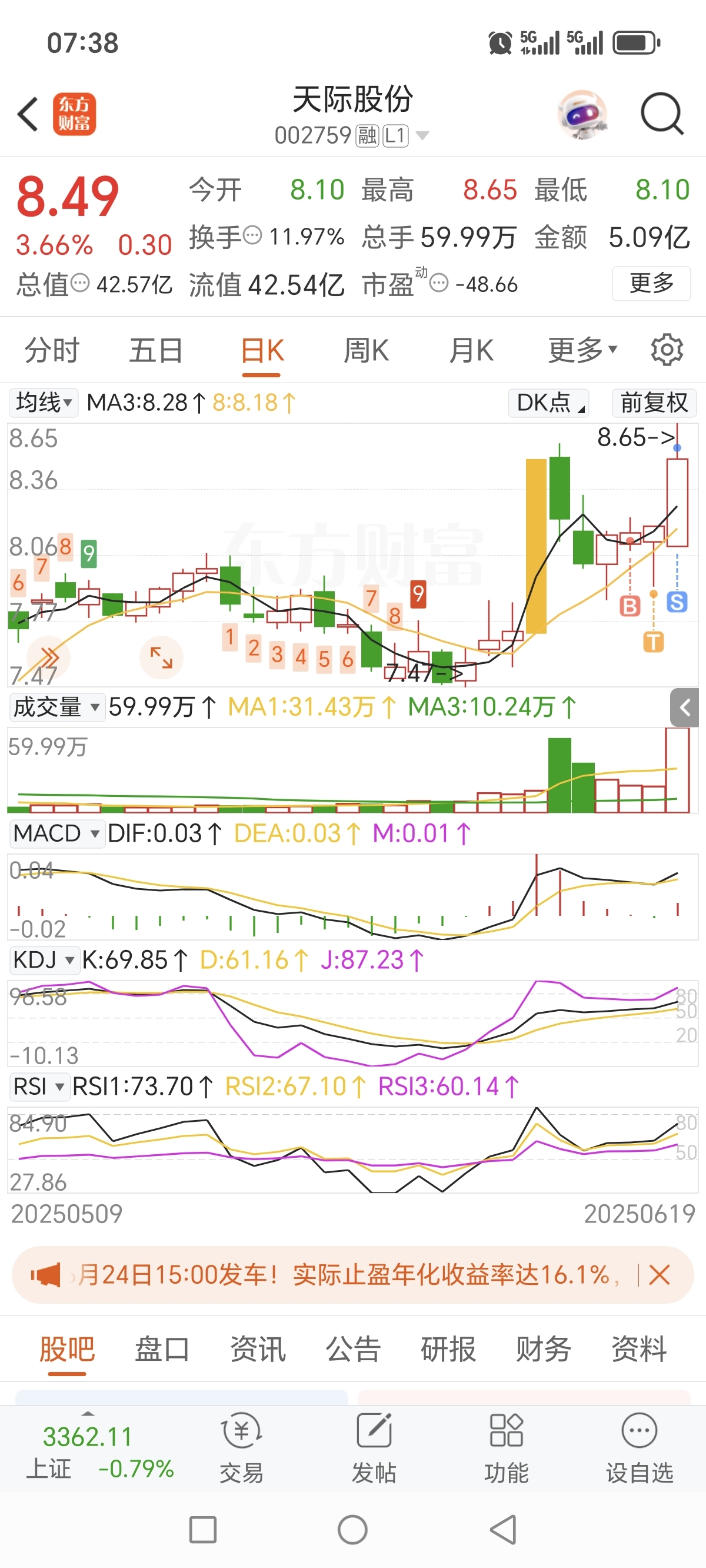
Task: Switch to the 五日 chart tab
Action: tap(156, 351)
